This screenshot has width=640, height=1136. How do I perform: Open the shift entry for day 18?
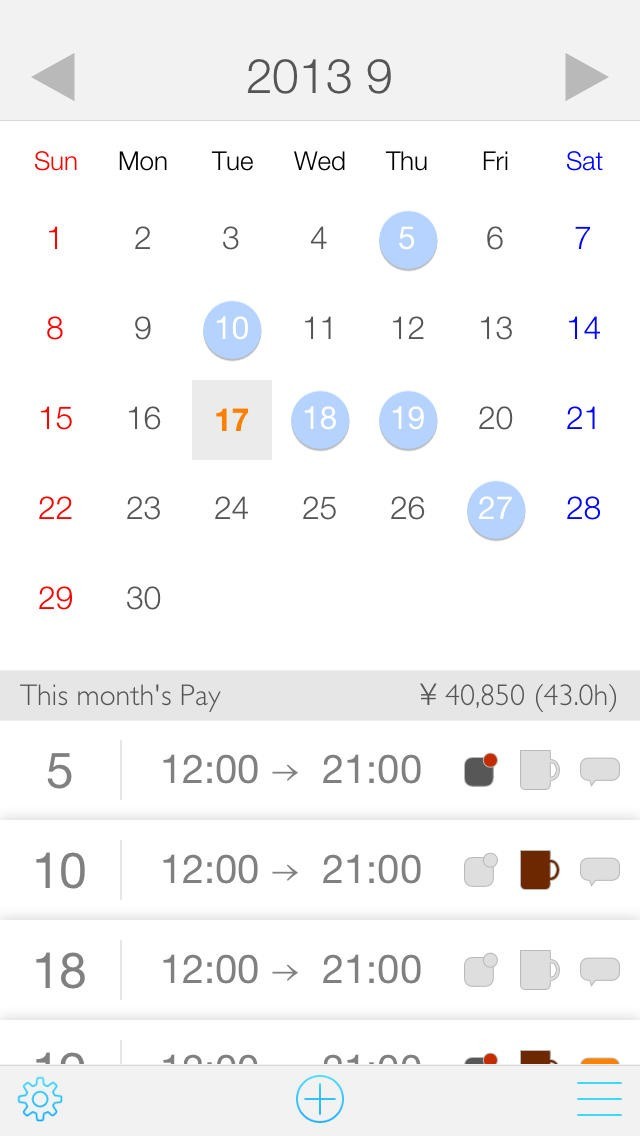[x=290, y=970]
